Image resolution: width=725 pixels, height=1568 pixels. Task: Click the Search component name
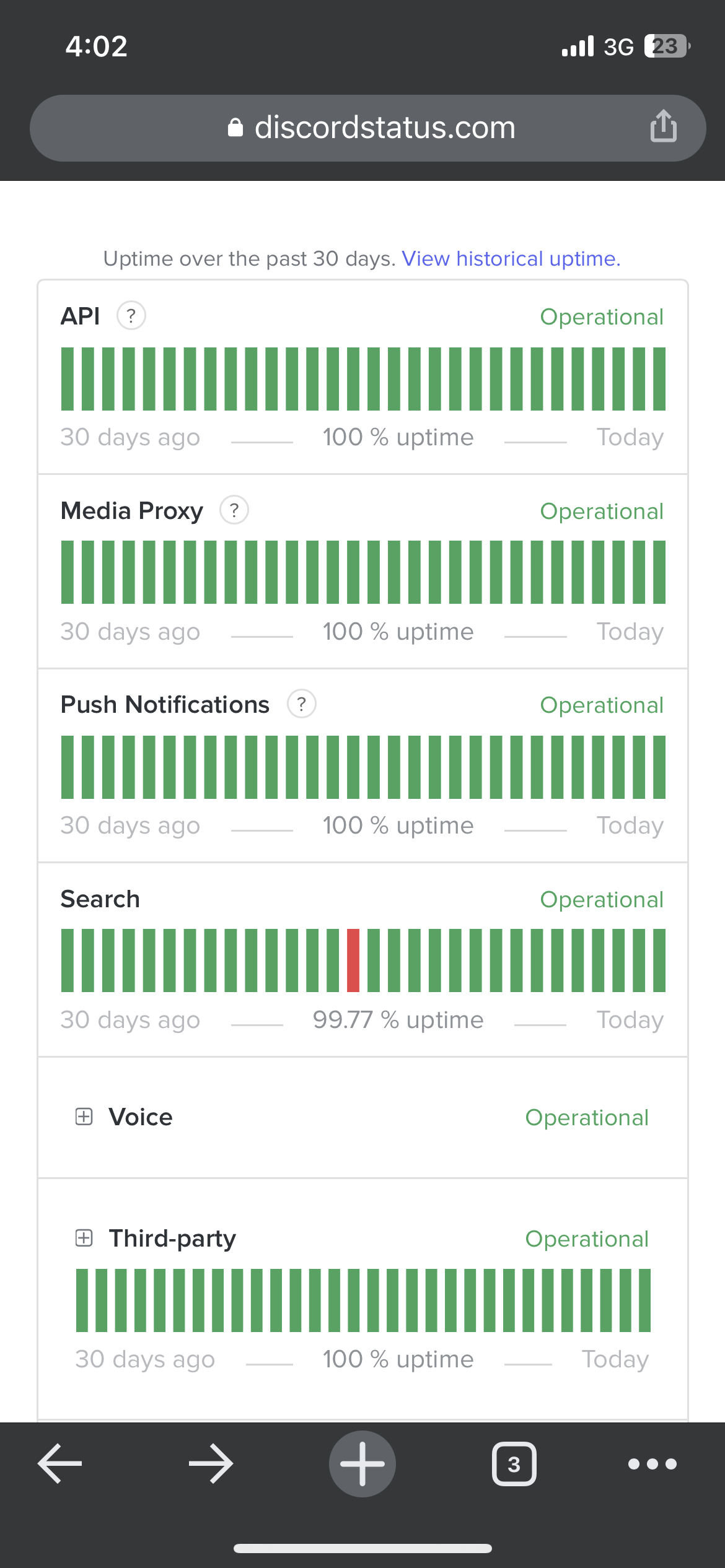pos(99,899)
